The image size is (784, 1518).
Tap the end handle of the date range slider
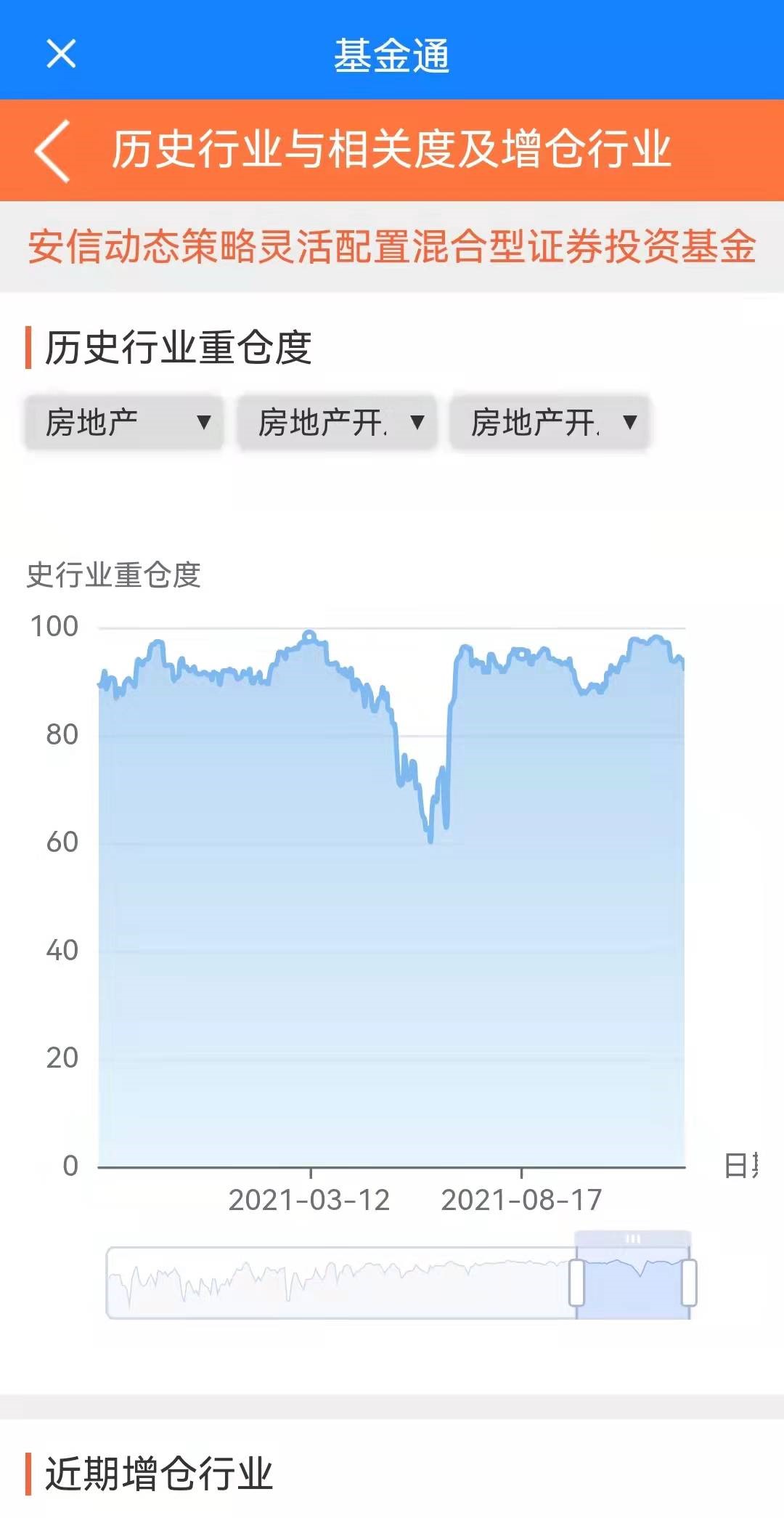pyautogui.click(x=689, y=1283)
